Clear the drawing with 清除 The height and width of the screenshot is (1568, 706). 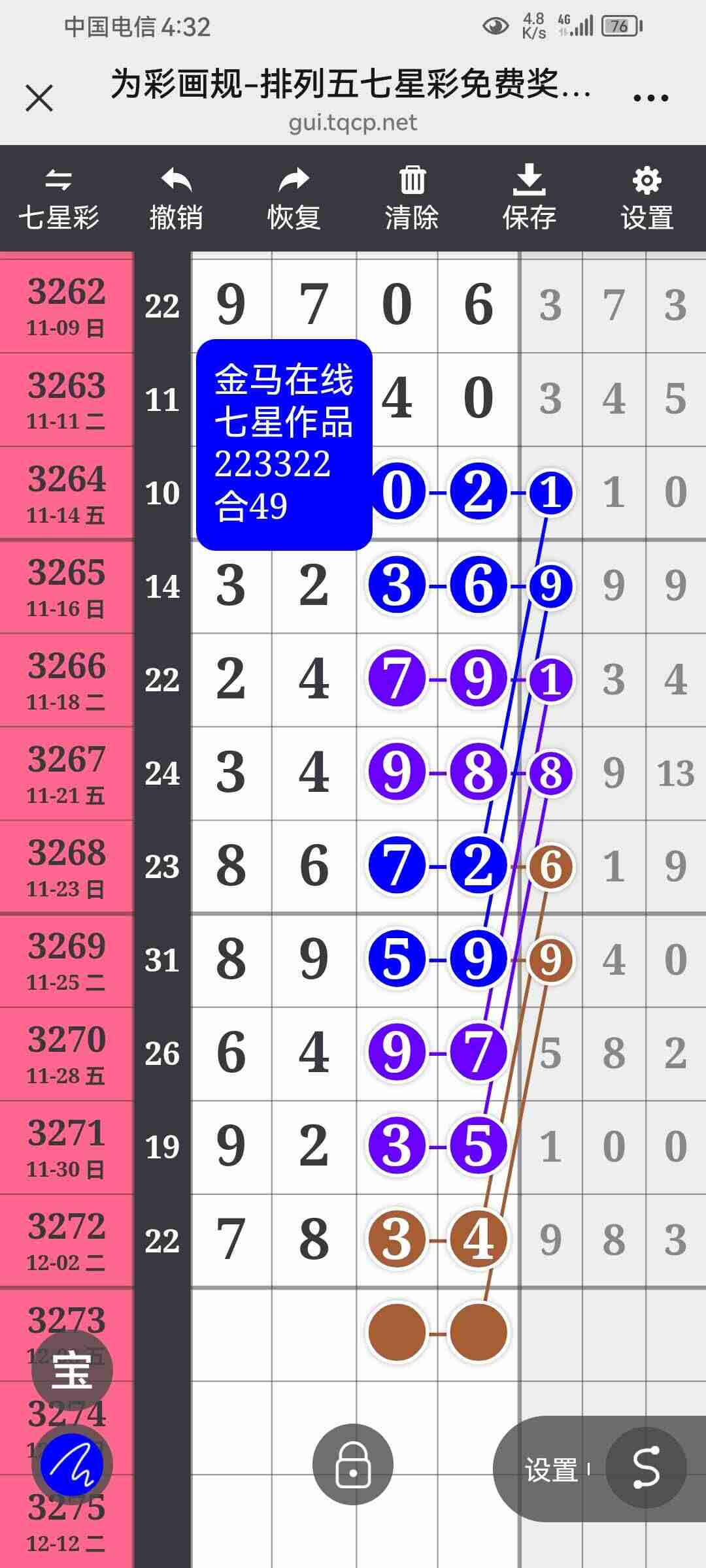click(x=412, y=199)
